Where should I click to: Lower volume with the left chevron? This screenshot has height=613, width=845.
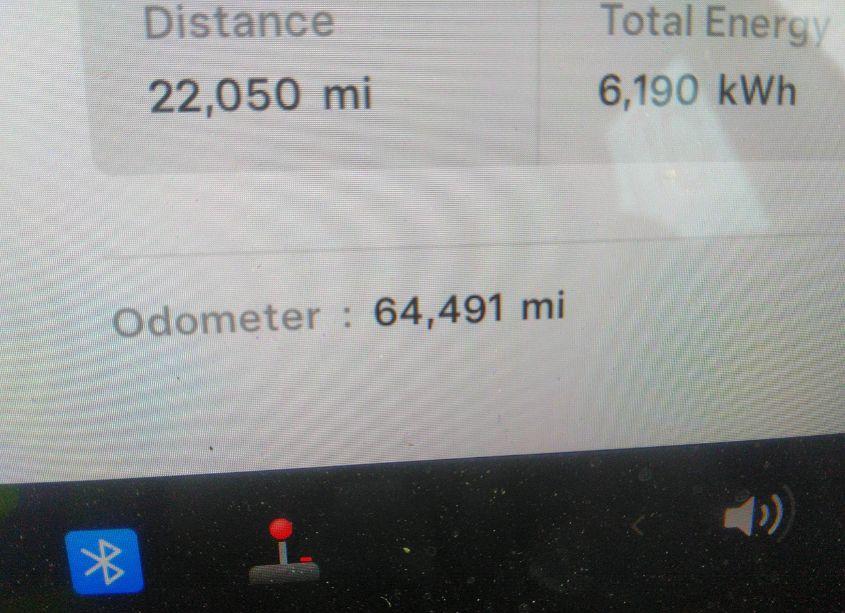click(x=638, y=522)
